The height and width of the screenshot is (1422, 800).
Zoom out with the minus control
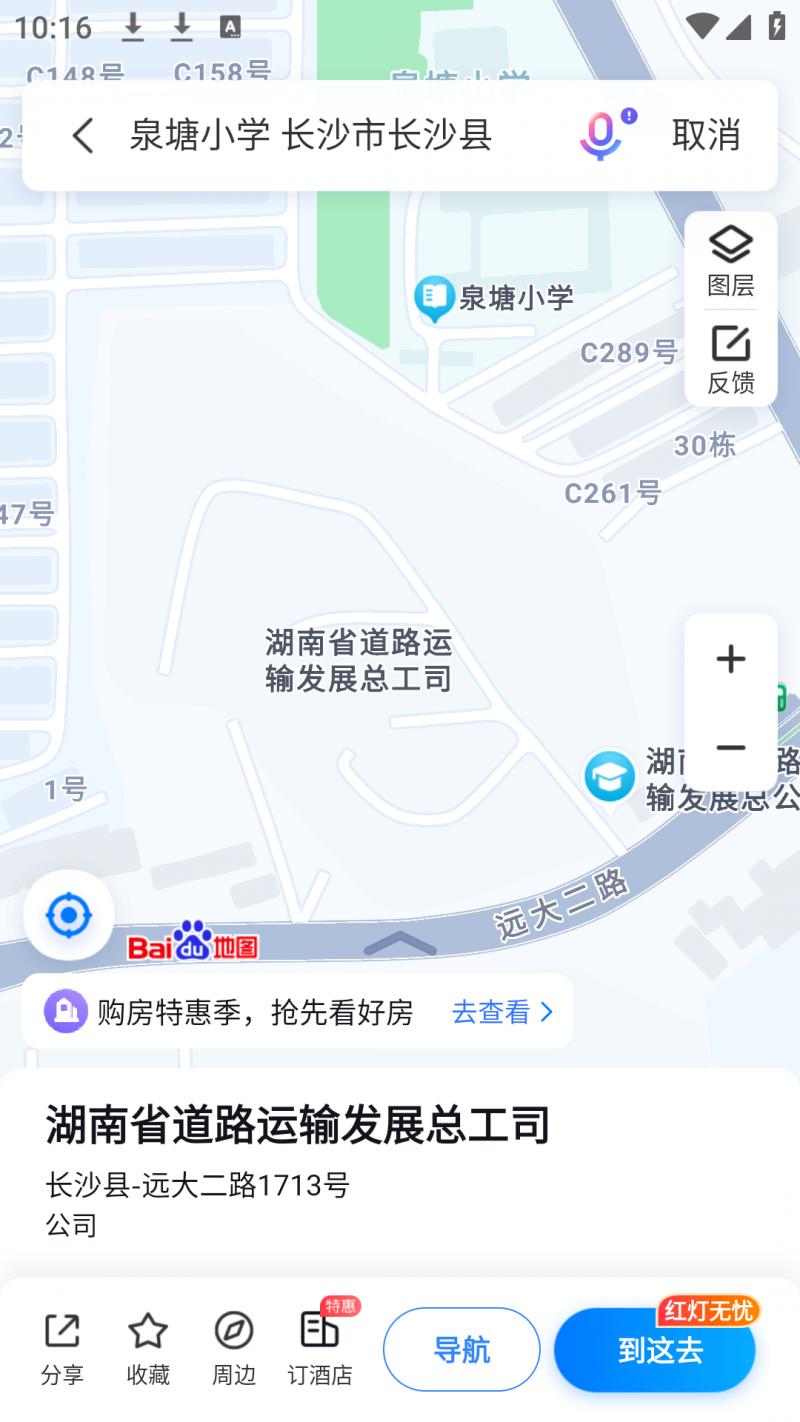click(730, 748)
